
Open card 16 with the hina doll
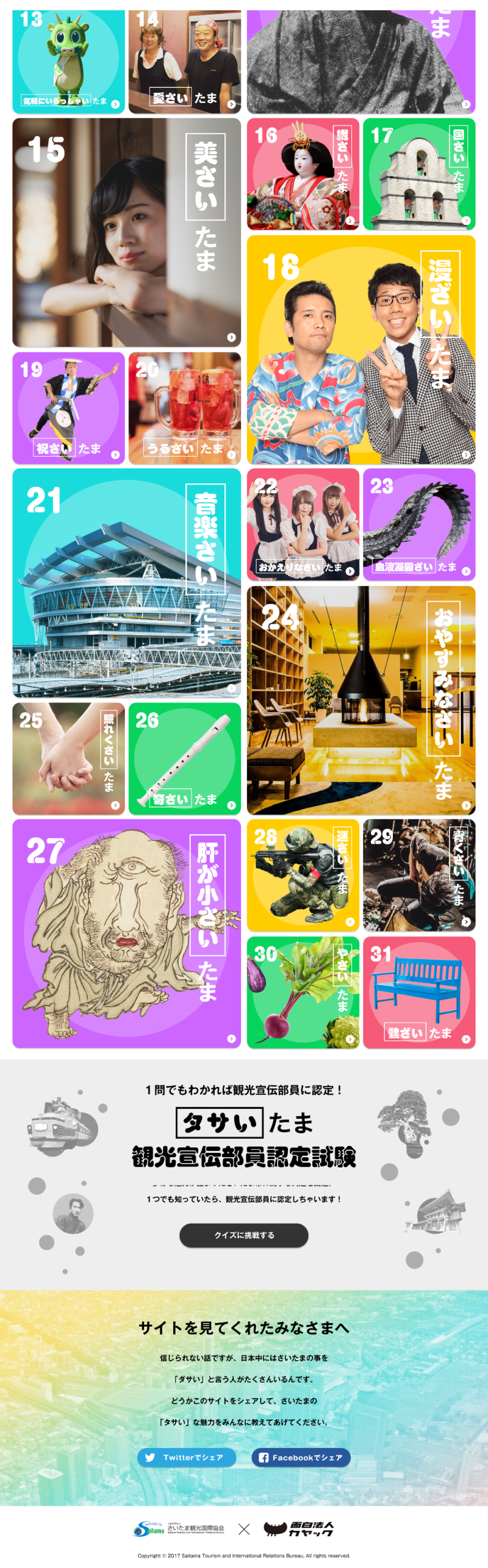(x=303, y=174)
